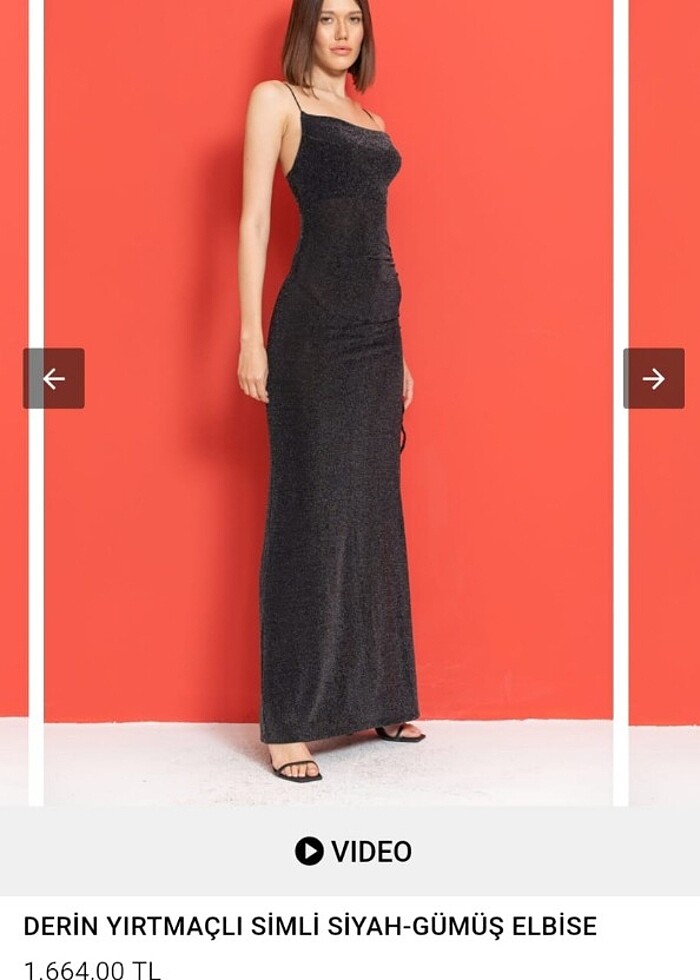Show the next product photo

[x=653, y=378]
